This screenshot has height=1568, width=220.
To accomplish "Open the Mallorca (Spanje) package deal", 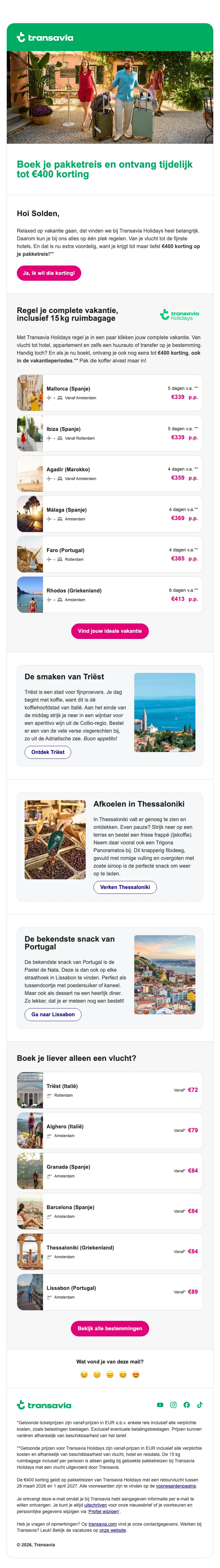I will [x=110, y=392].
